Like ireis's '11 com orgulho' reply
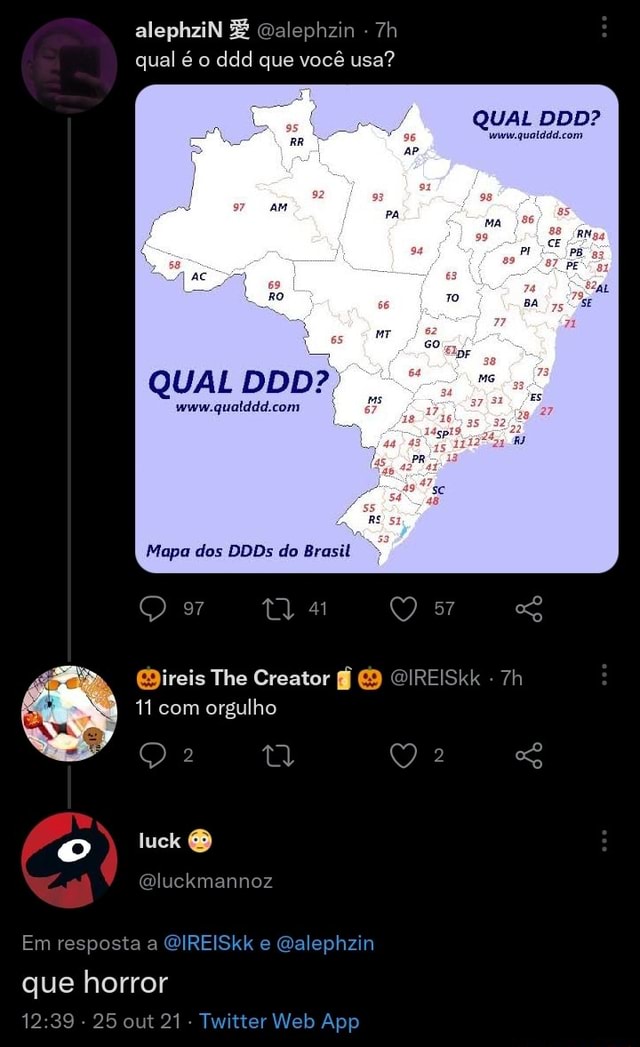Screen dimensions: 640x1047 point(403,755)
